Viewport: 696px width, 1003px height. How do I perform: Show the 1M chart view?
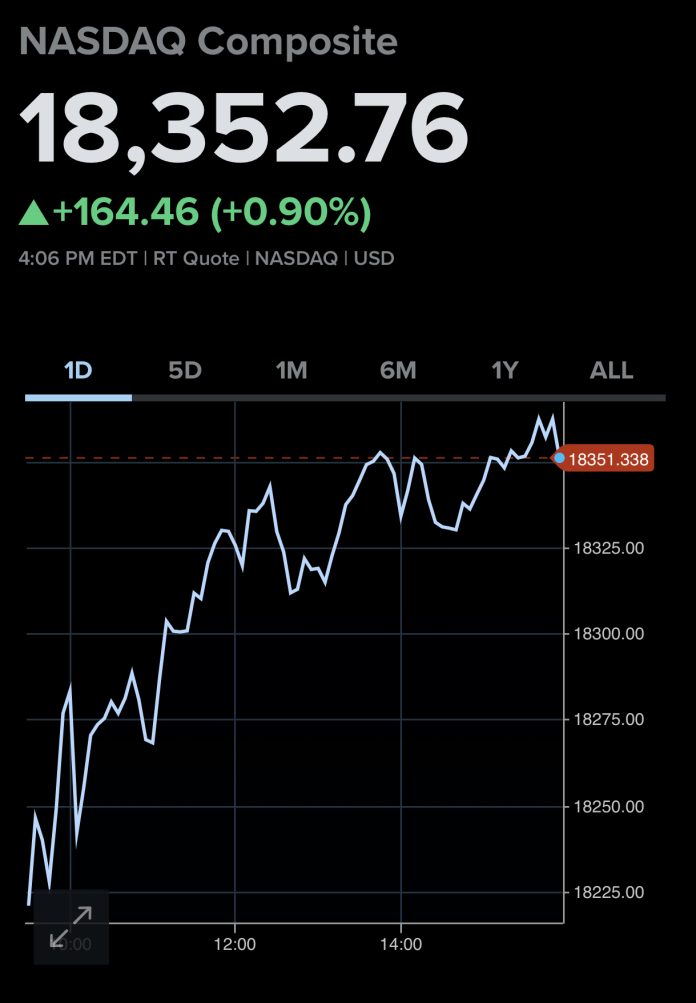[x=292, y=370]
